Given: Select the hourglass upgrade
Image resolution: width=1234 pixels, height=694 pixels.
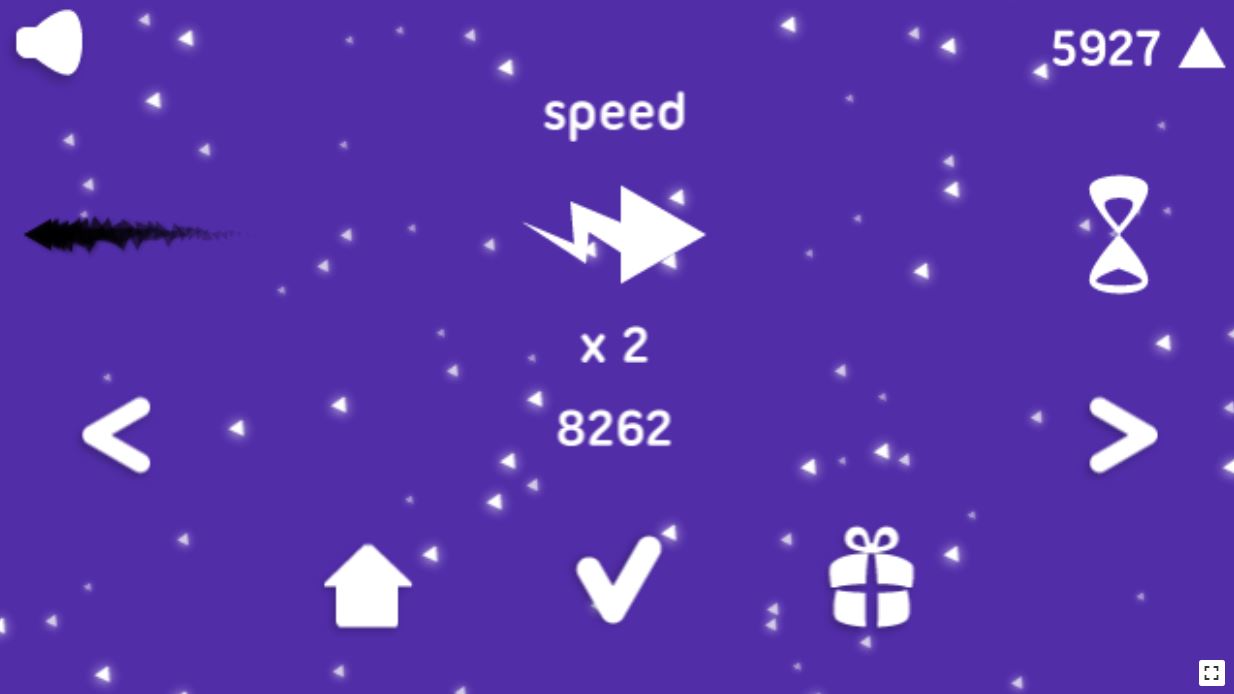Looking at the screenshot, I should pyautogui.click(x=1119, y=235).
